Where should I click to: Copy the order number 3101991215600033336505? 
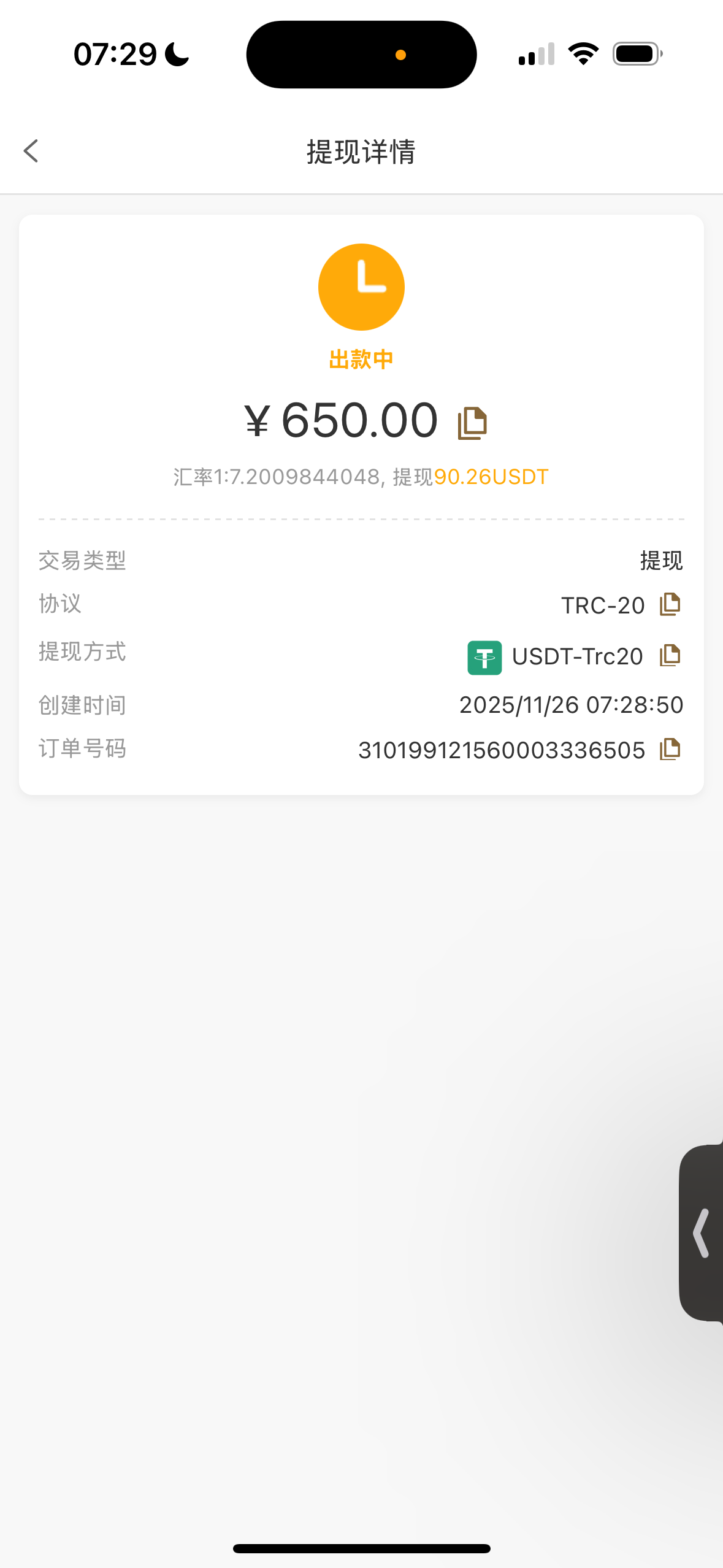(670, 750)
